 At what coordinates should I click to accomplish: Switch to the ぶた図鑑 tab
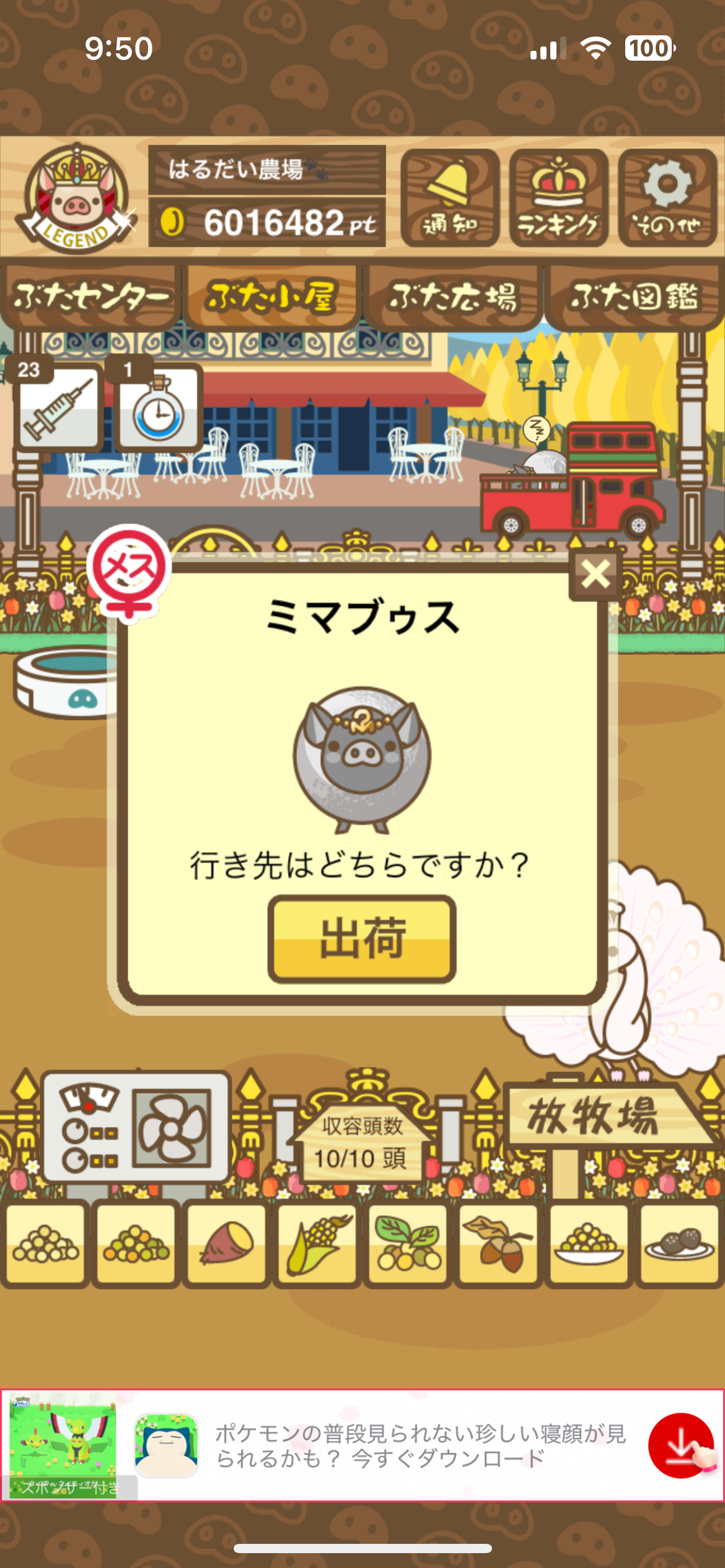pyautogui.click(x=635, y=297)
